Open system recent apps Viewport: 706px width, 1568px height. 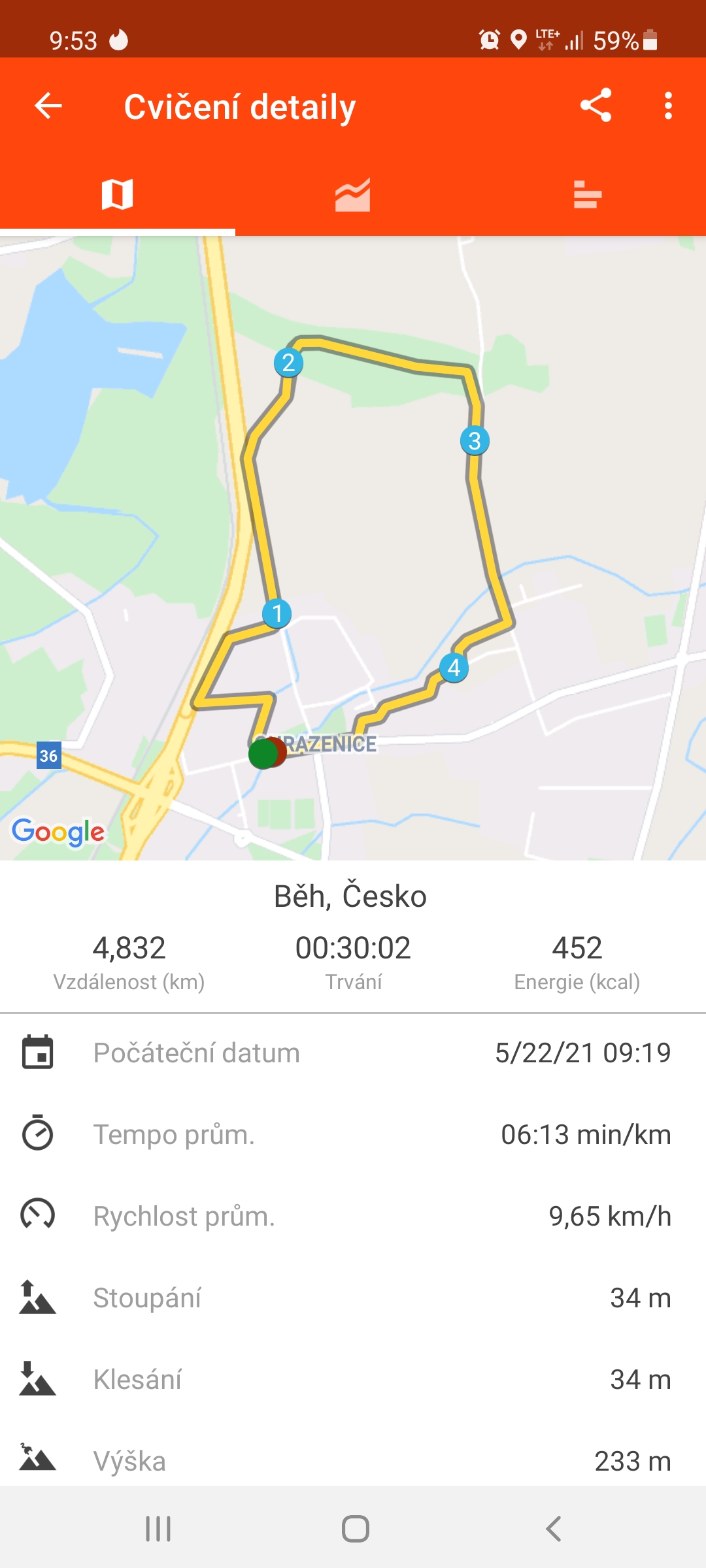coord(158,1529)
